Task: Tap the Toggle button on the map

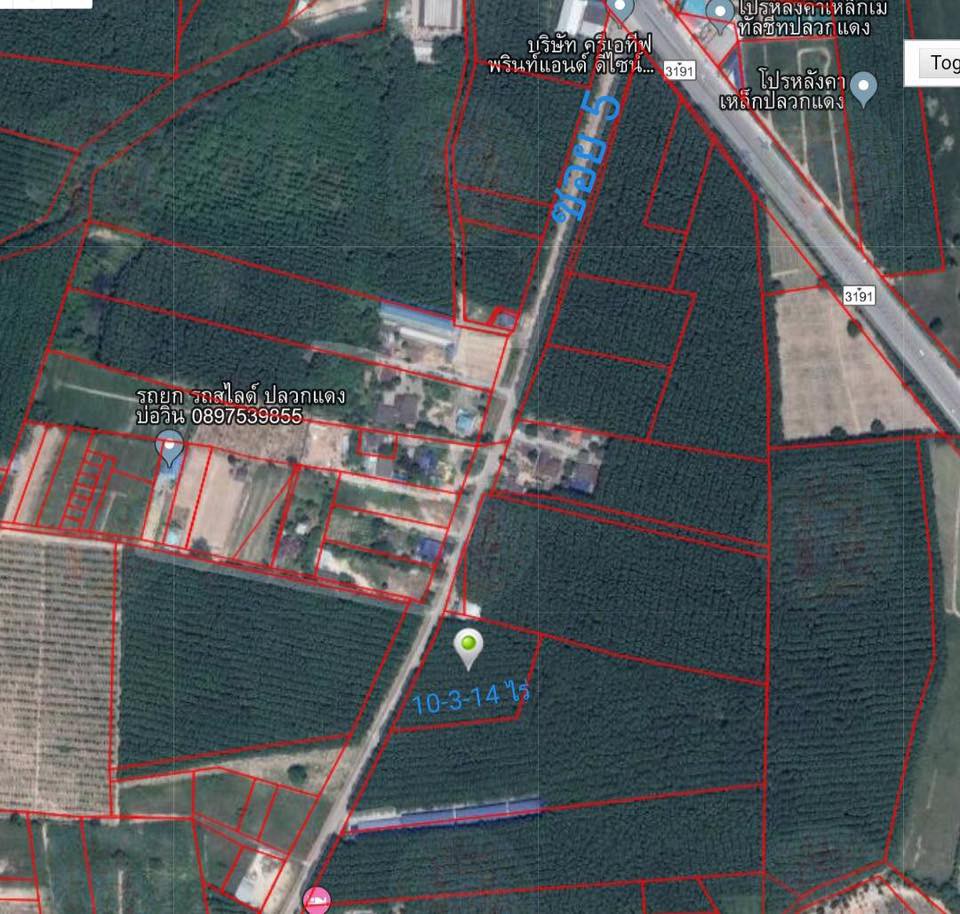Action: click(x=933, y=63)
